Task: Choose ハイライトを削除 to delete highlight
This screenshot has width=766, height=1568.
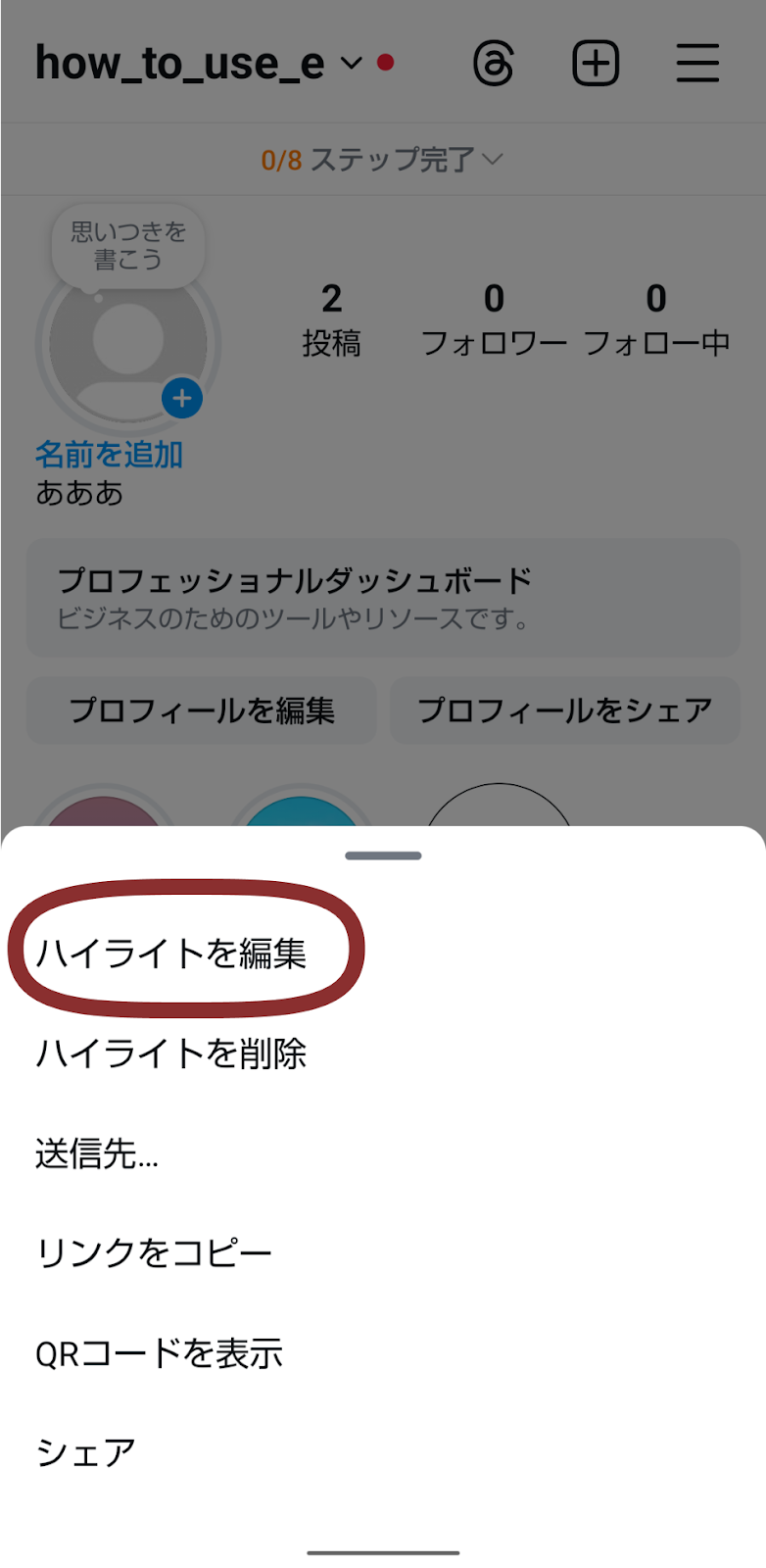Action: (x=171, y=1053)
